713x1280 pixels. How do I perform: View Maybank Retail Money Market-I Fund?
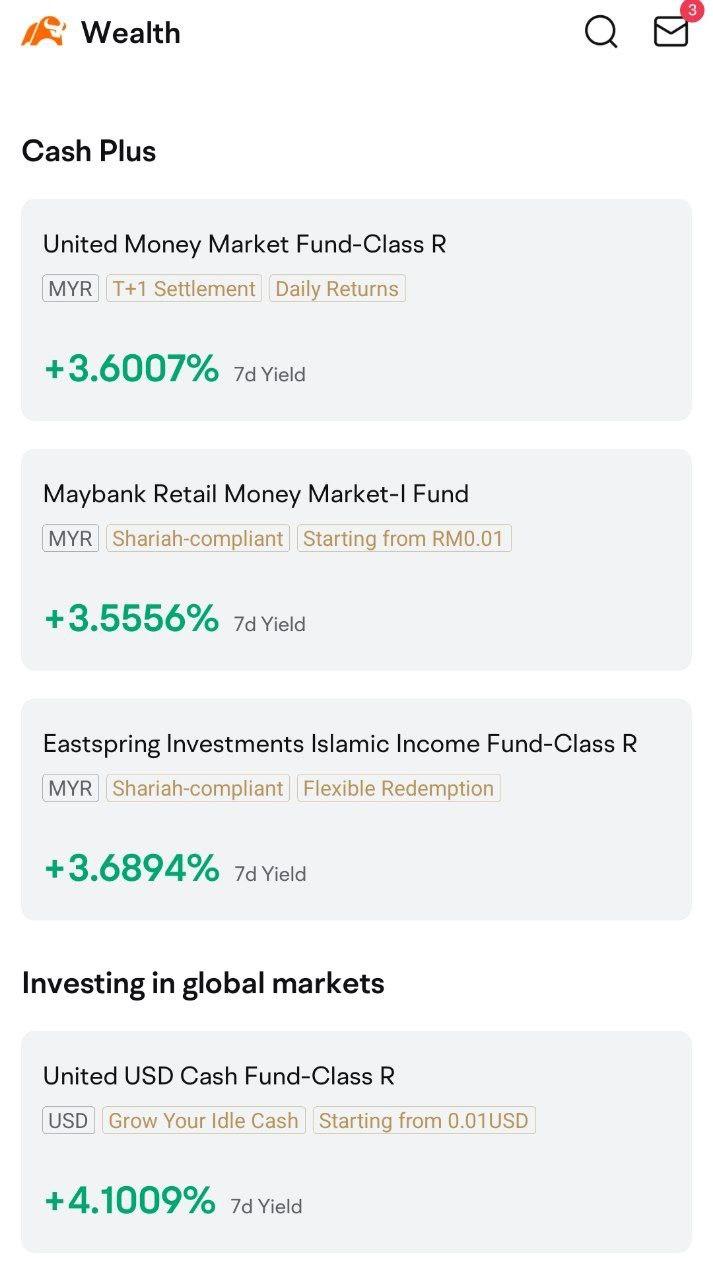[x=356, y=559]
